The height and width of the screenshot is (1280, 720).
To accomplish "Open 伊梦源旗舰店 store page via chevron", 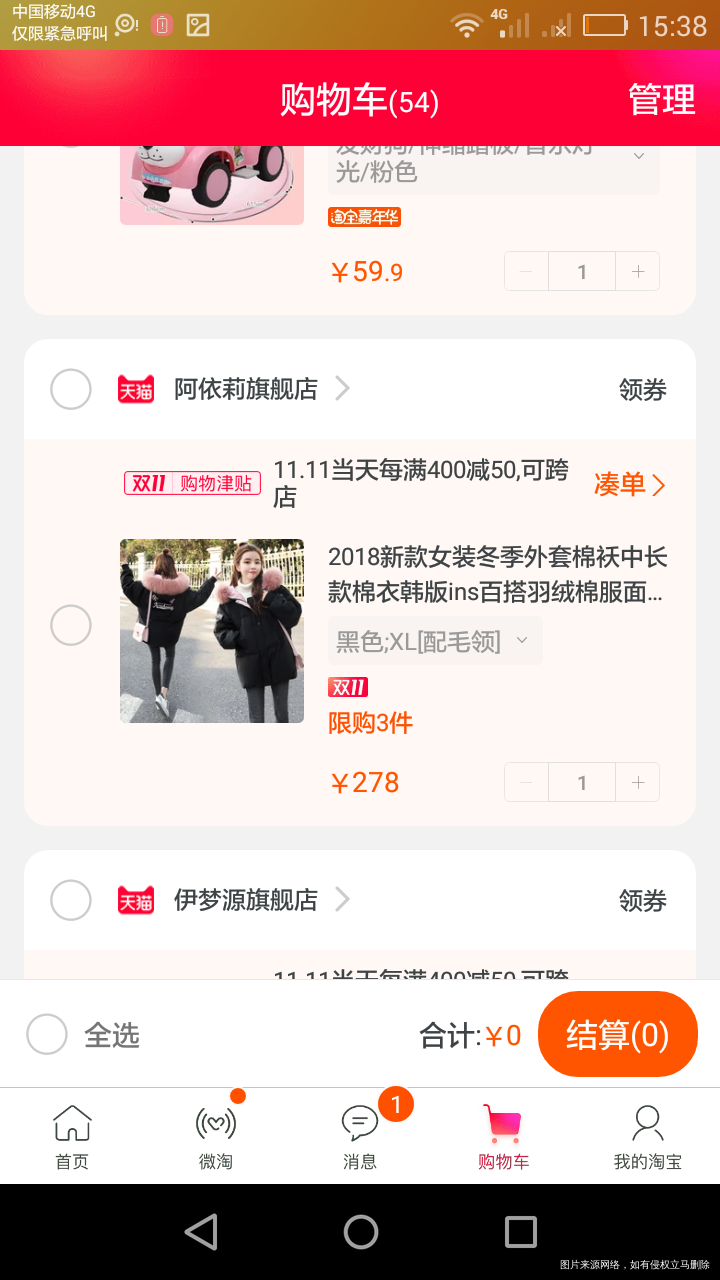I will pyautogui.click(x=344, y=900).
